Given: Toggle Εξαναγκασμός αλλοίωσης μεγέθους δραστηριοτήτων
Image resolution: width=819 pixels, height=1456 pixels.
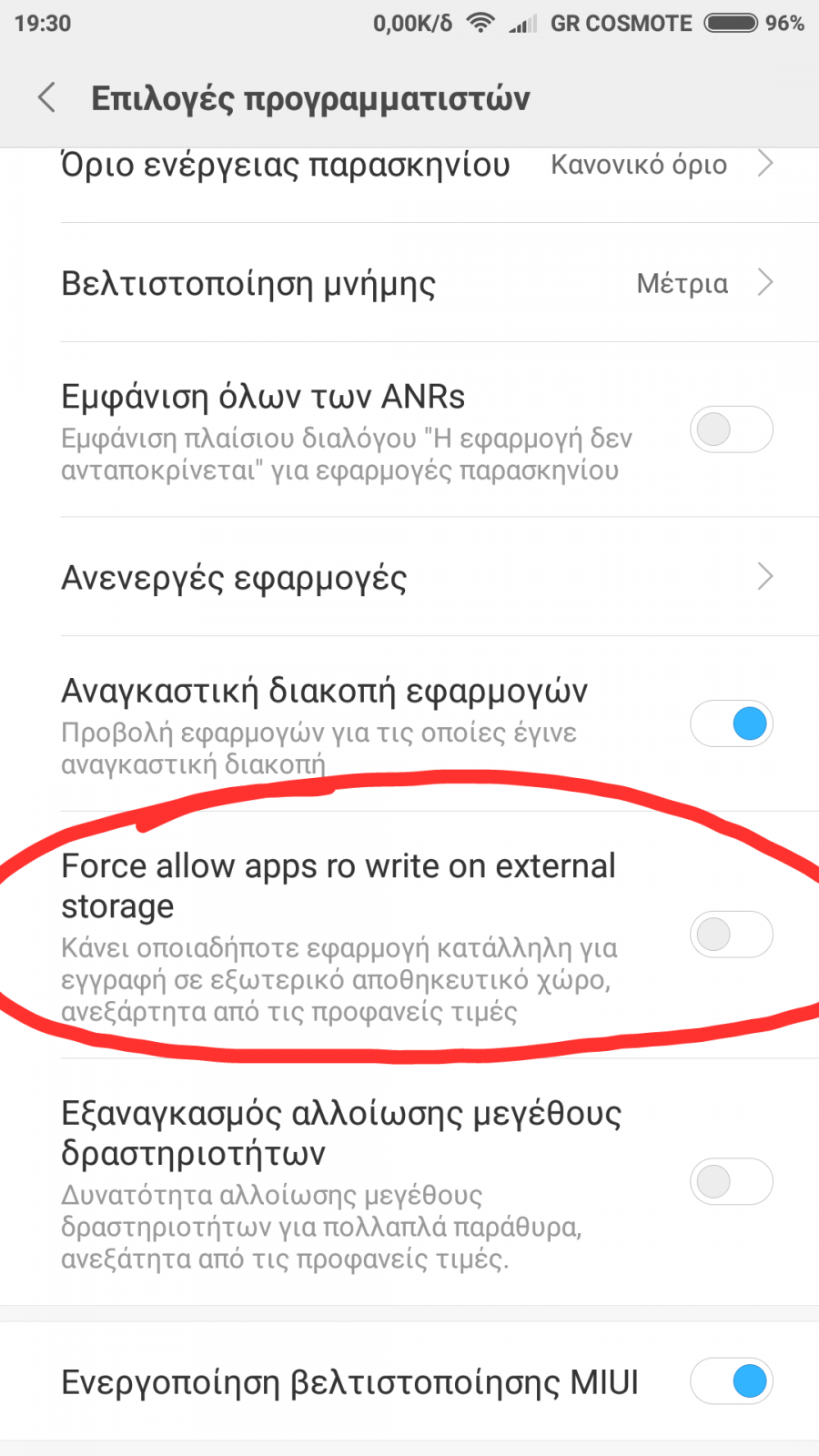Looking at the screenshot, I should point(732,1181).
